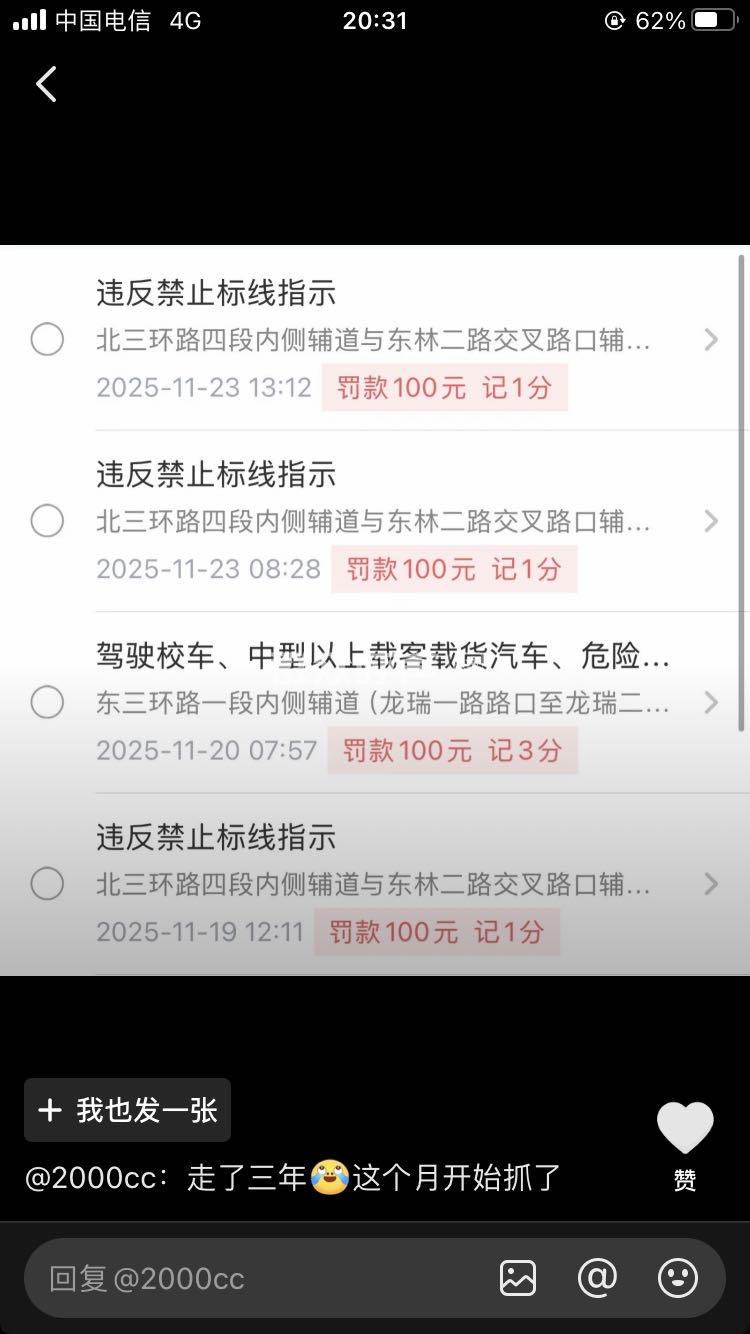Open the emoji picker
The width and height of the screenshot is (750, 1334).
click(x=677, y=1278)
